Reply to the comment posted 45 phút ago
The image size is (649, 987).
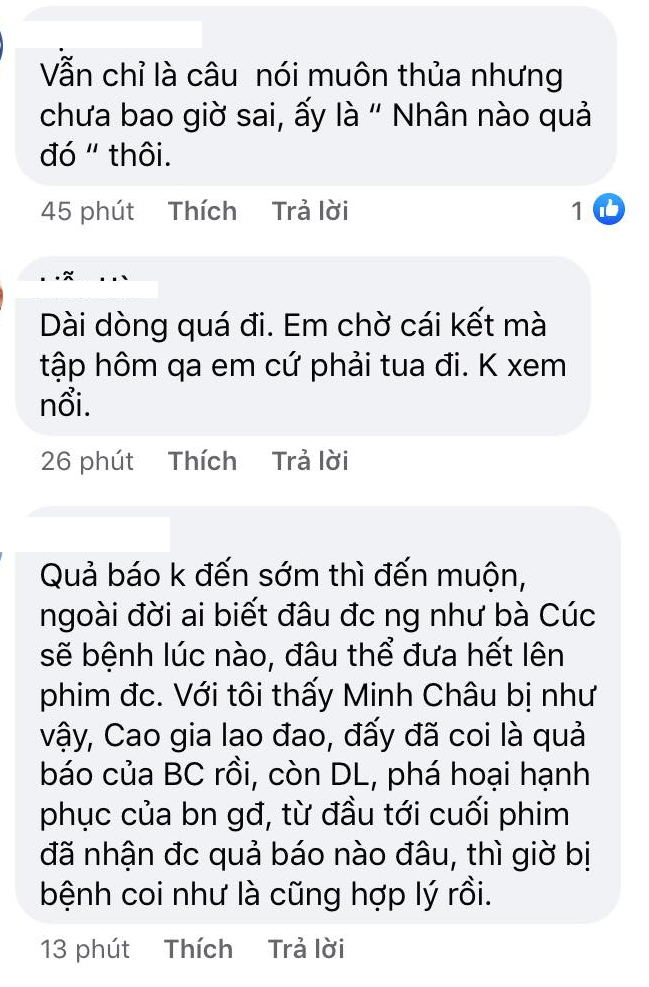310,211
